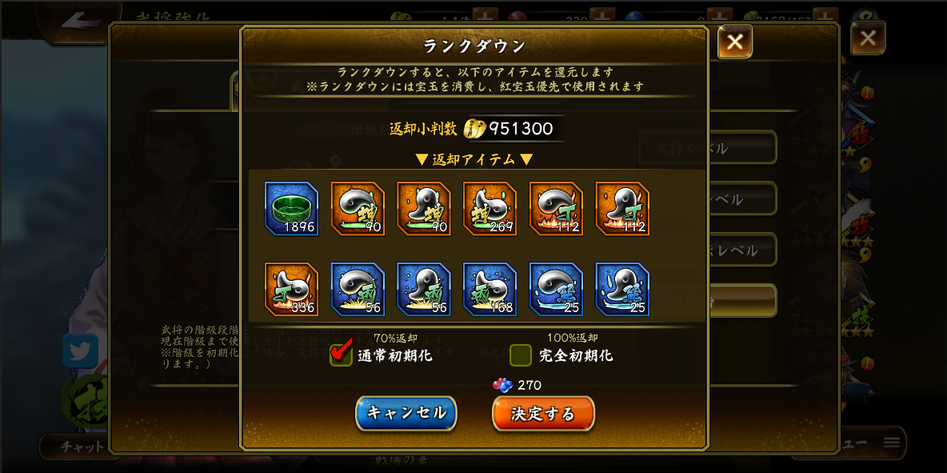The image size is (947, 473).
Task: View the blue item with count 108
Action: click(x=490, y=289)
